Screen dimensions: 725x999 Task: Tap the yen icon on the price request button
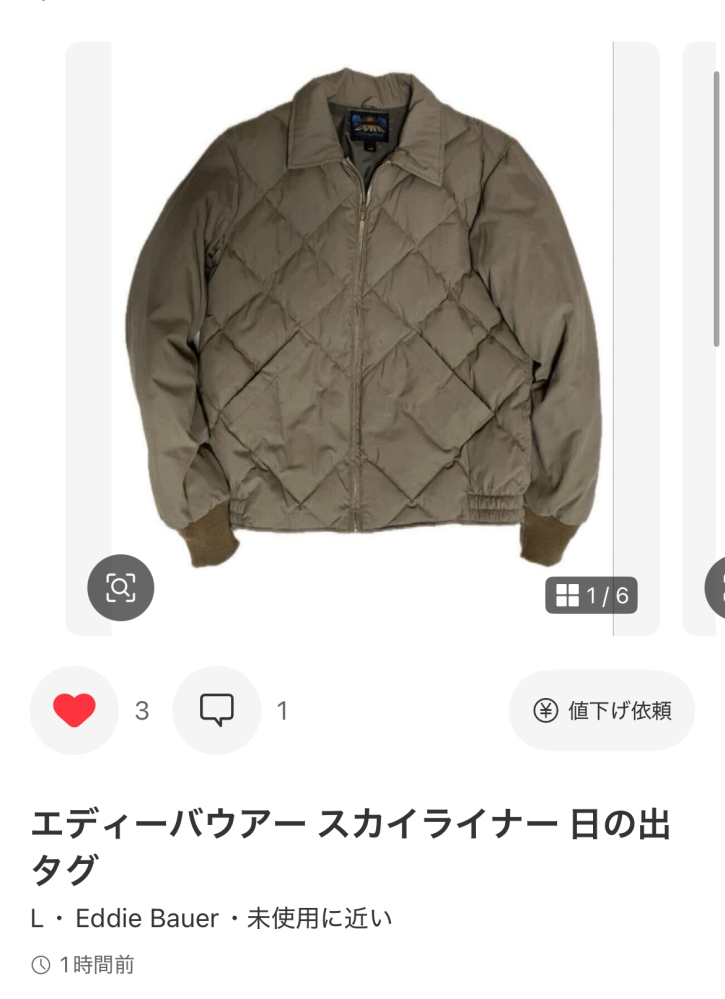coord(543,711)
